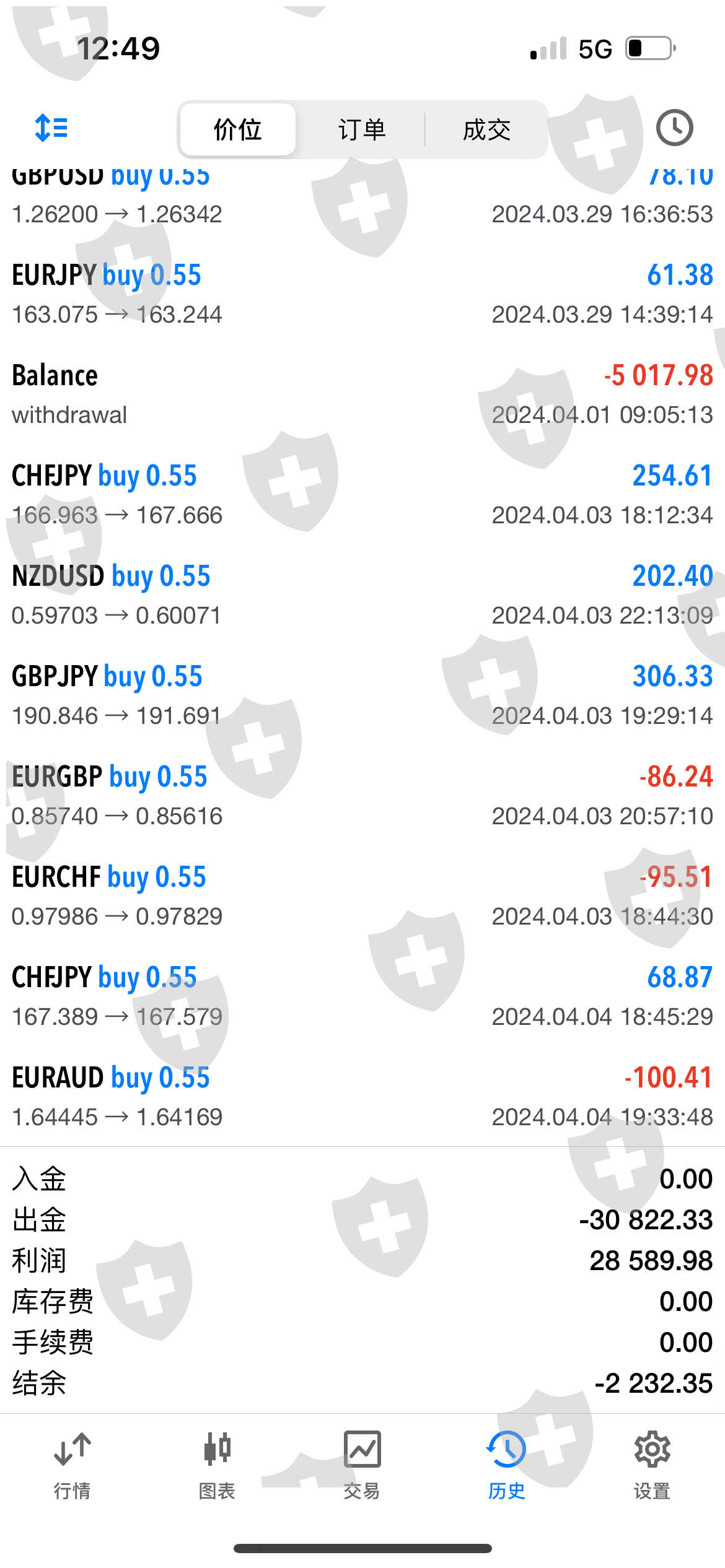
Task: Switch to the 成交 segment
Action: pyautogui.click(x=486, y=130)
